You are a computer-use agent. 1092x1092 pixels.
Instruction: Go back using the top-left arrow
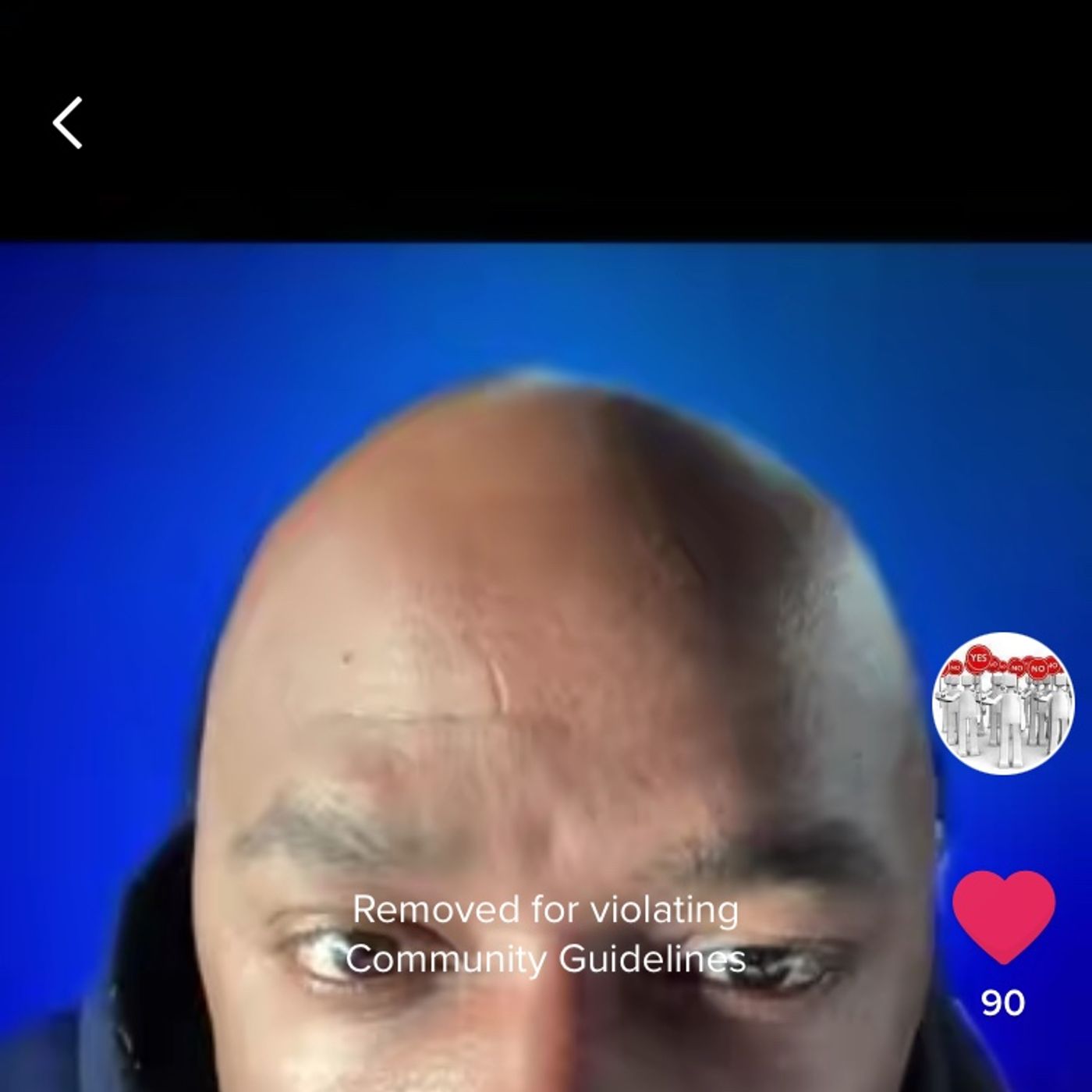click(68, 122)
